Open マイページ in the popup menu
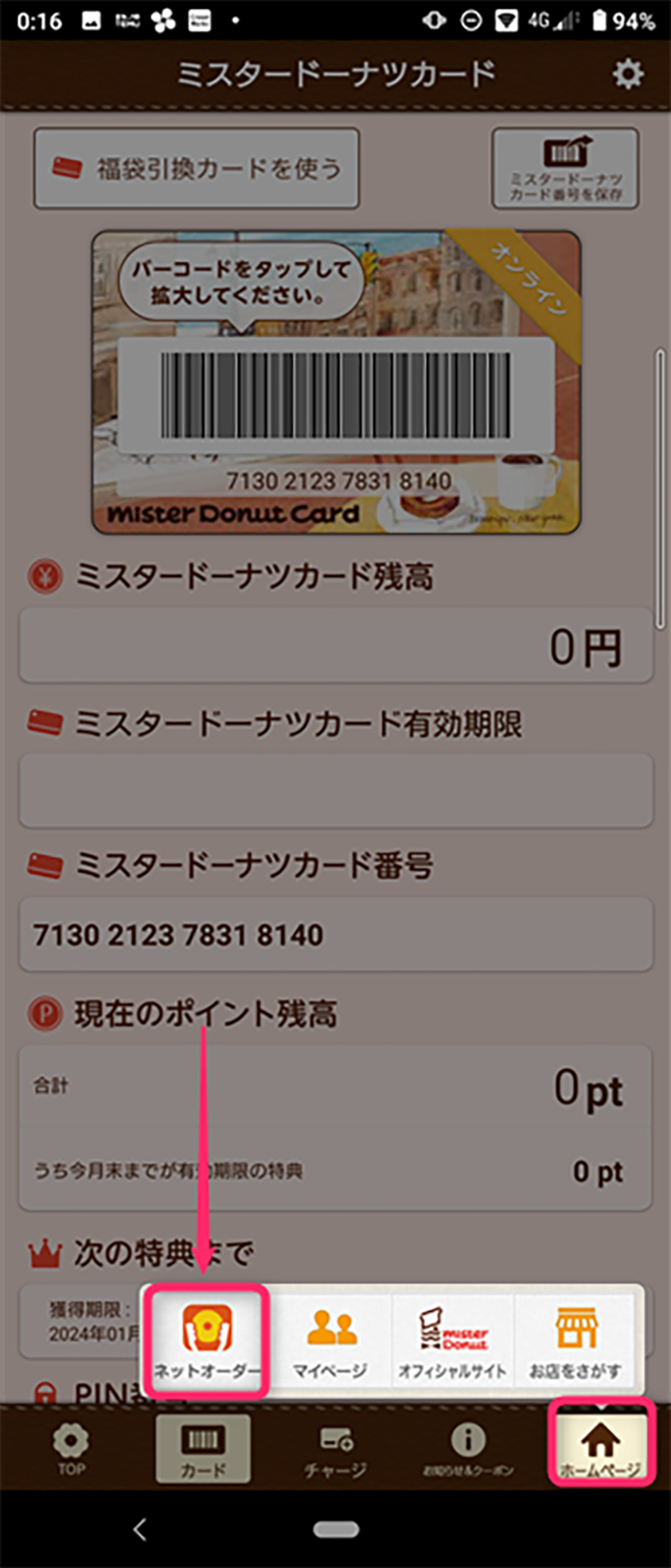The image size is (671, 1568). pos(330,1341)
